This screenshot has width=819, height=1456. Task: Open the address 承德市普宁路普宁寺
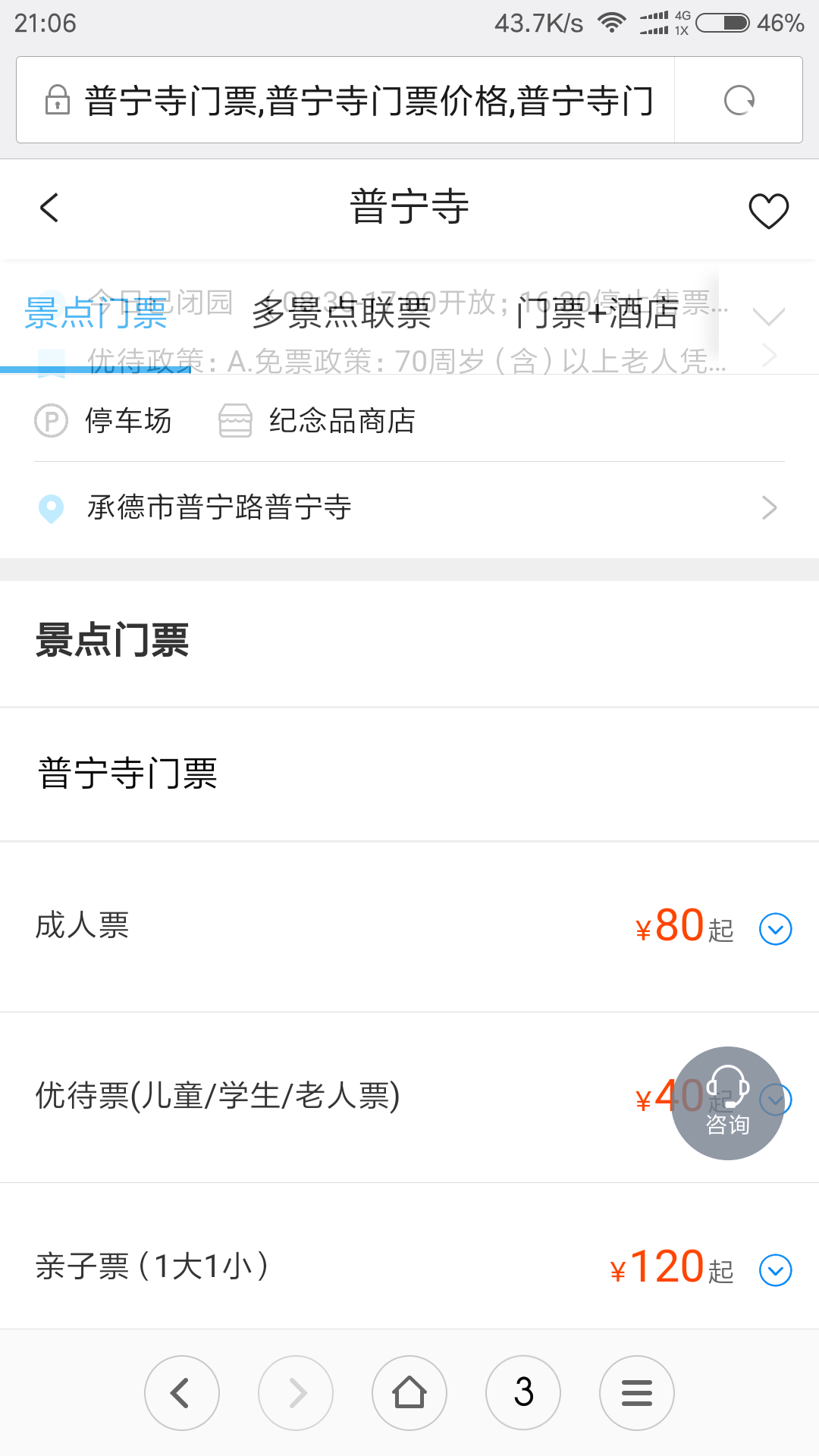click(409, 507)
